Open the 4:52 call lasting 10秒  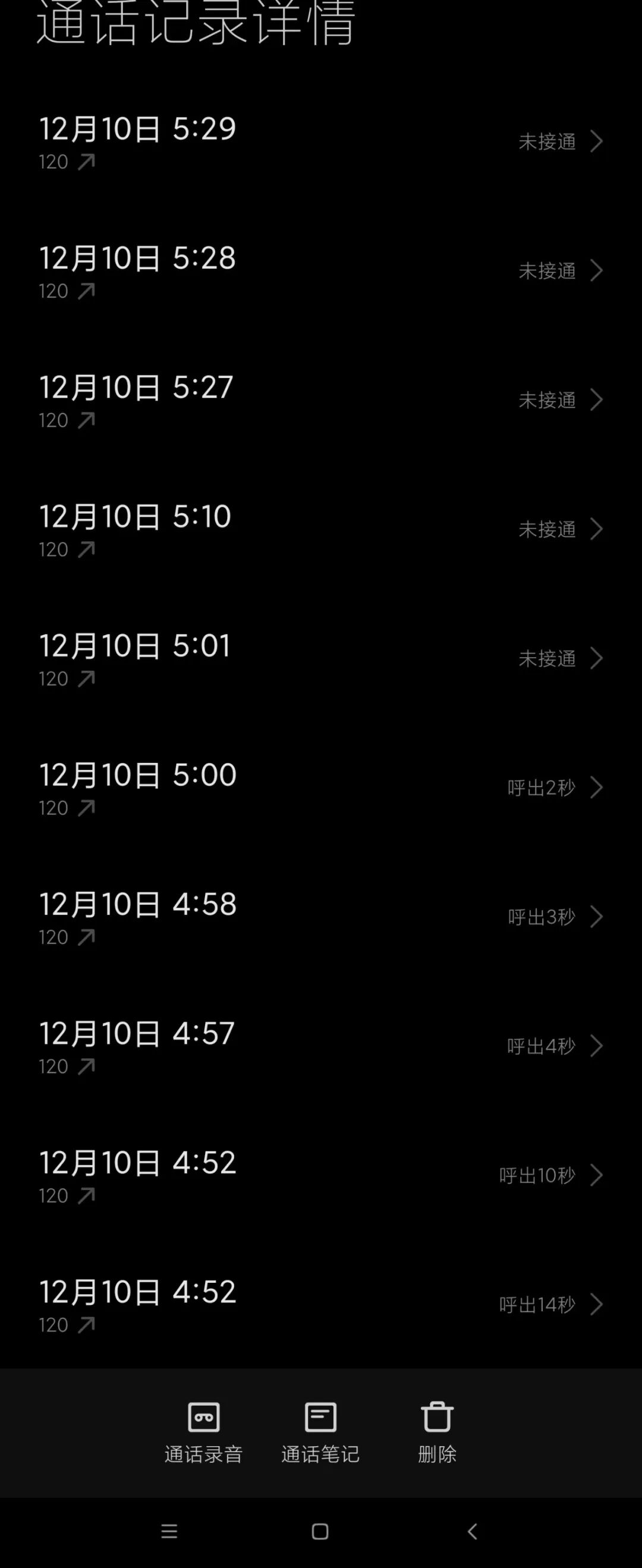tap(320, 1175)
